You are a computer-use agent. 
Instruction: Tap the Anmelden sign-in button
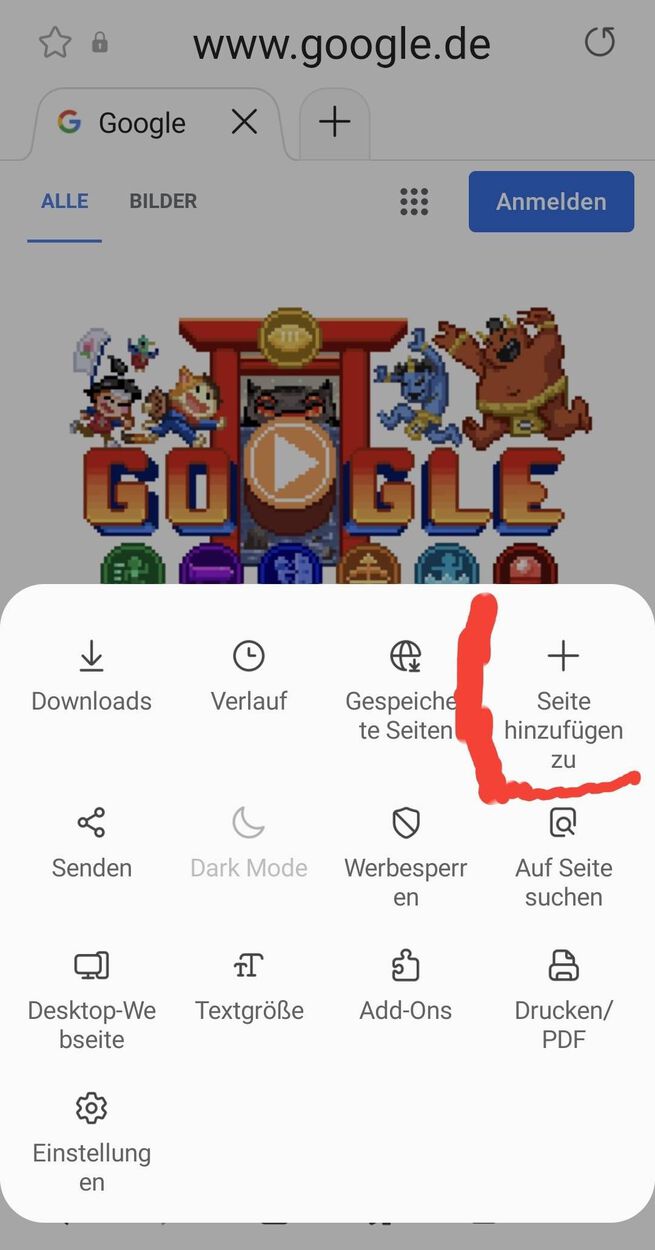click(551, 201)
